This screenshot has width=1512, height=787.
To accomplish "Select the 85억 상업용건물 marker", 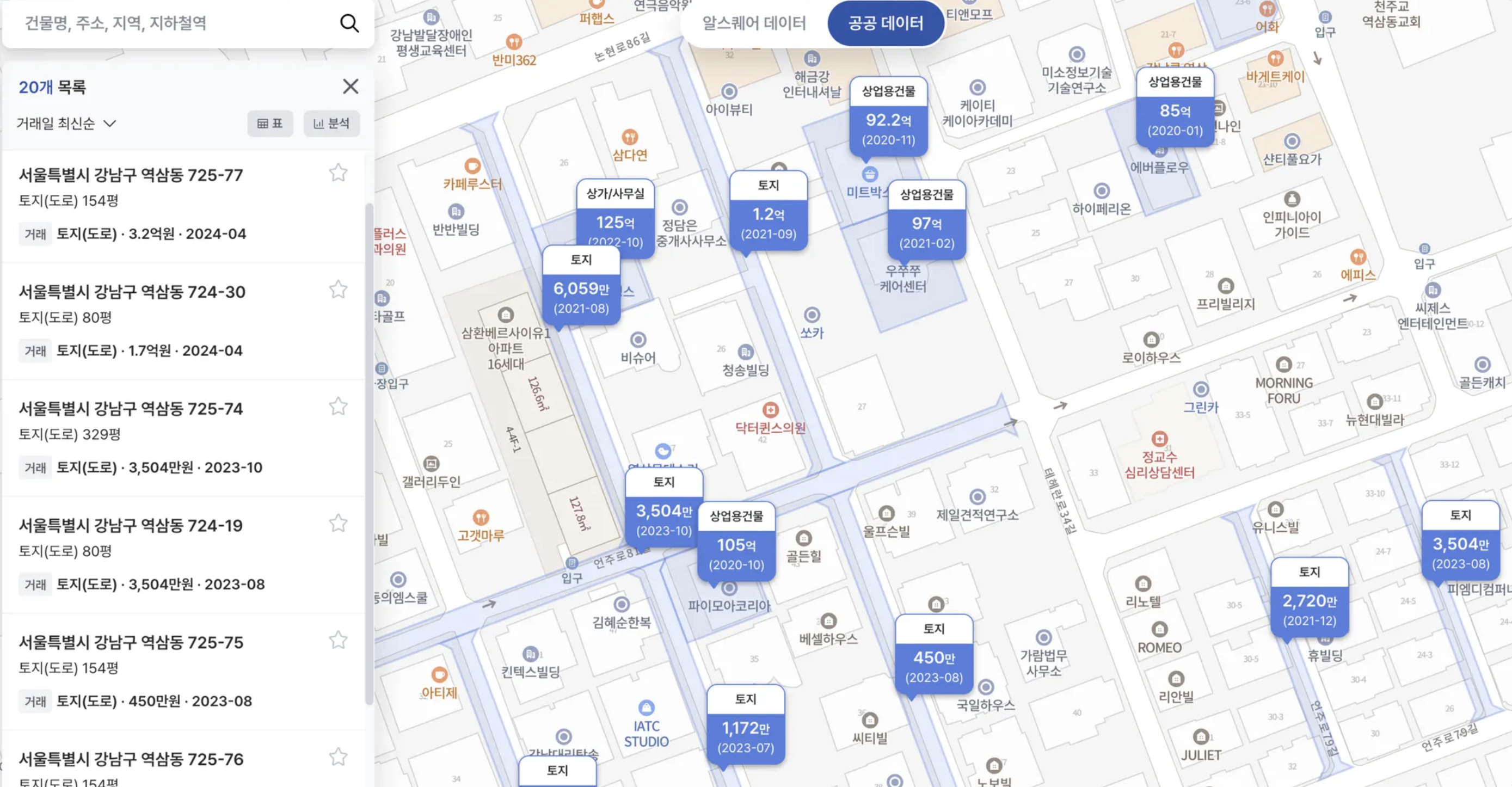I will (1175, 111).
